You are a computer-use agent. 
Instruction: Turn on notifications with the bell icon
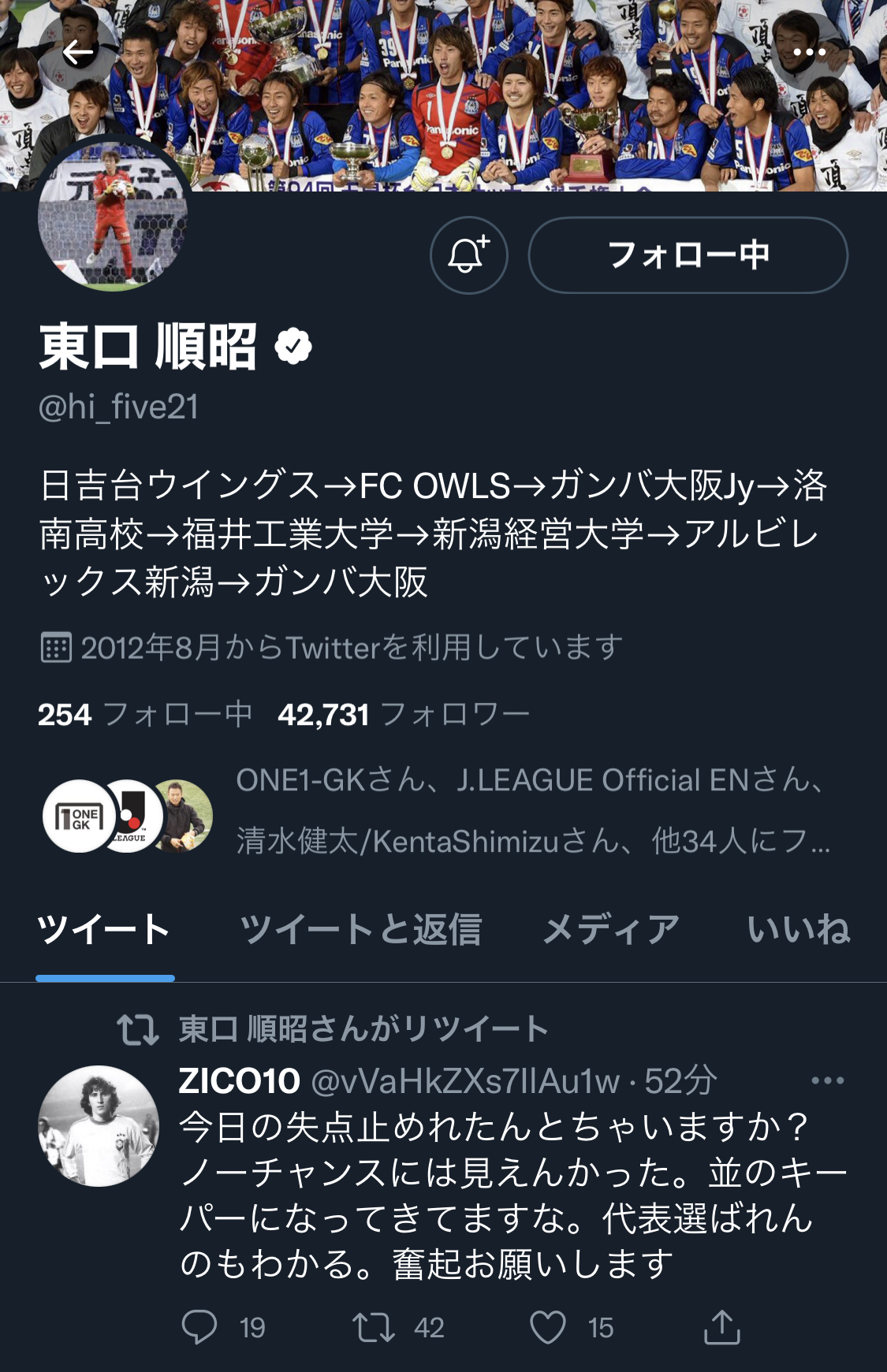(x=468, y=255)
